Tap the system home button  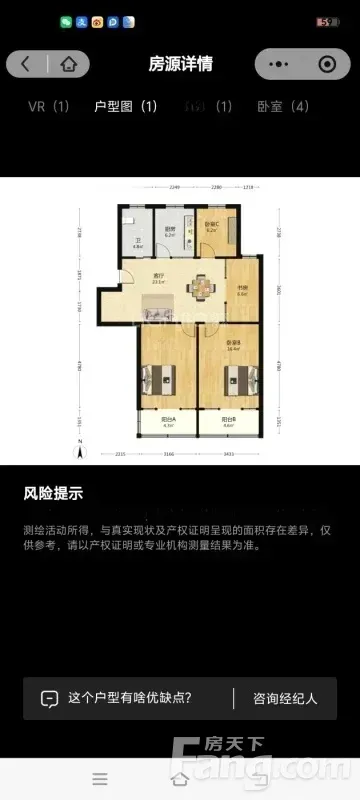179,779
